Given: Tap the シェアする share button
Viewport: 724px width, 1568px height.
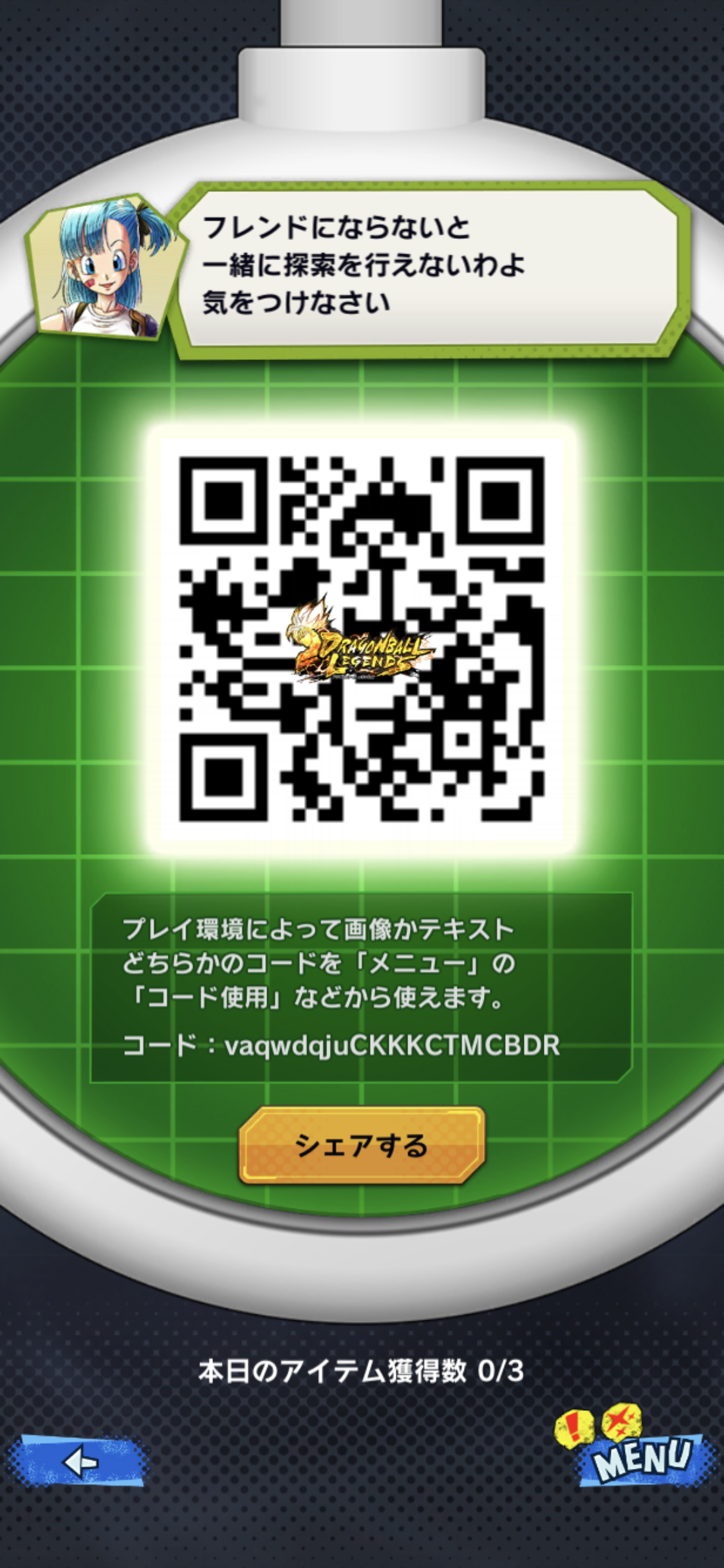Looking at the screenshot, I should pyautogui.click(x=362, y=1145).
